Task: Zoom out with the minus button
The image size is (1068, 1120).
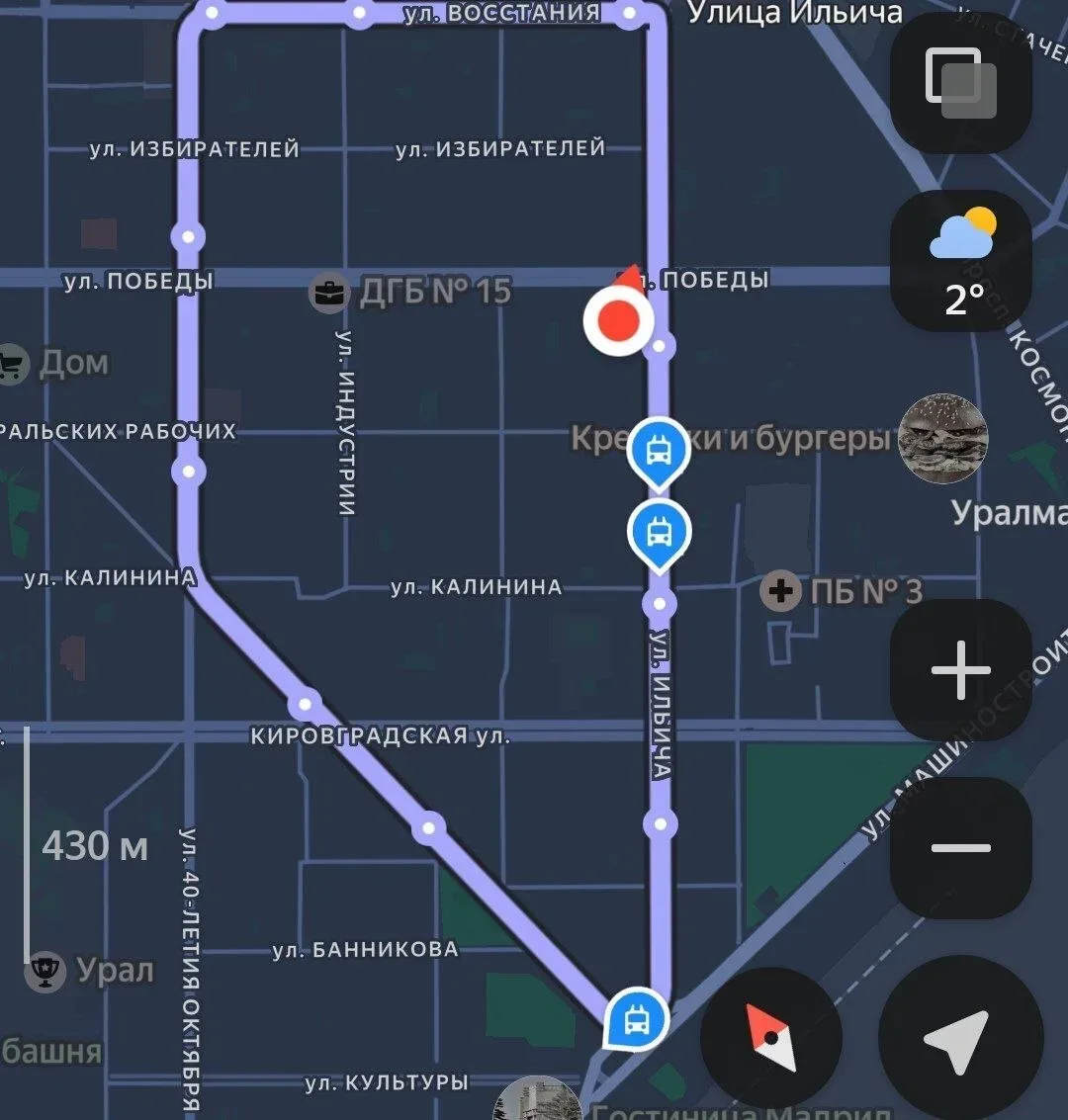Action: pyautogui.click(x=960, y=847)
